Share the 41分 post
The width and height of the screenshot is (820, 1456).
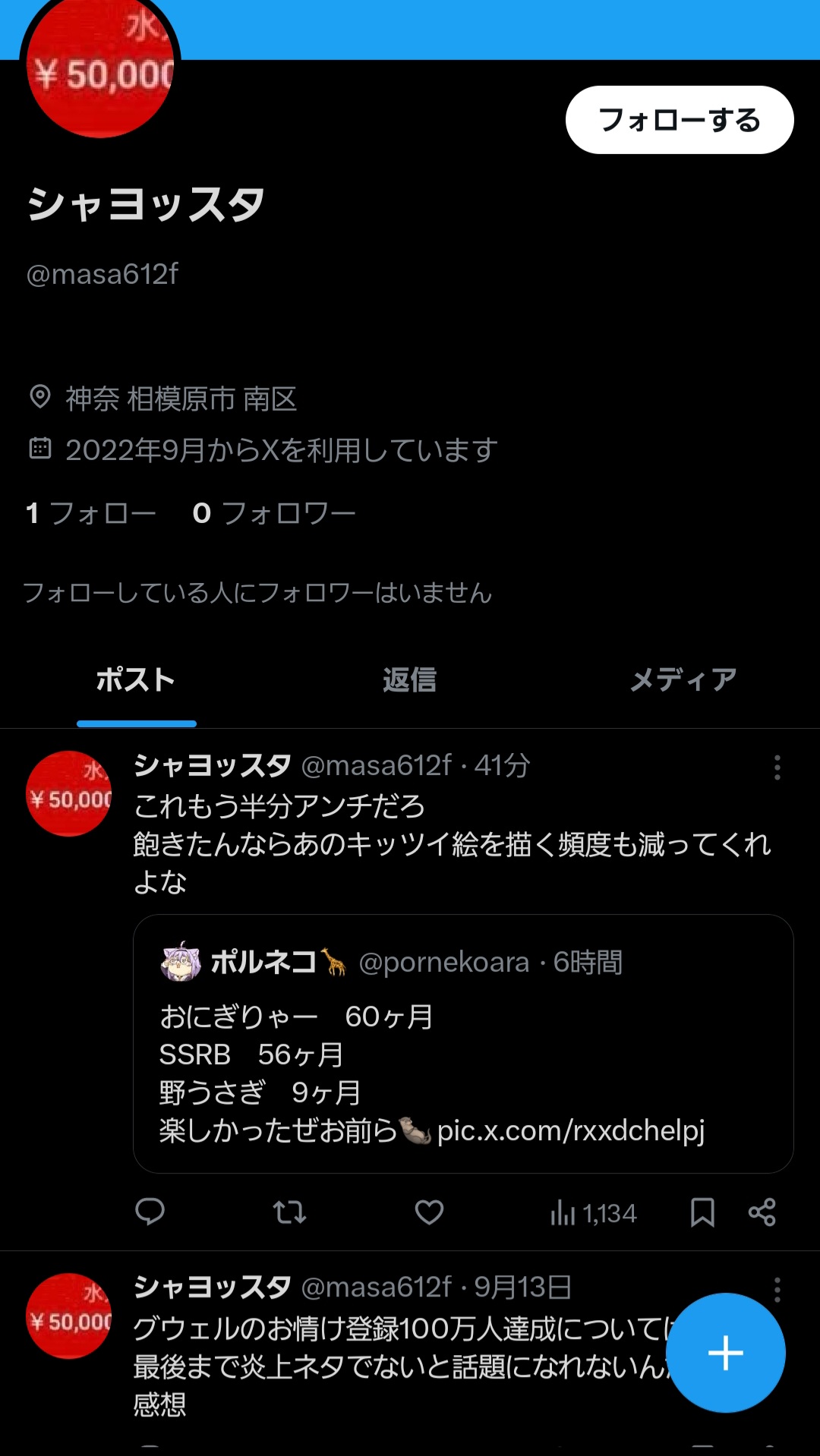pyautogui.click(x=762, y=1212)
